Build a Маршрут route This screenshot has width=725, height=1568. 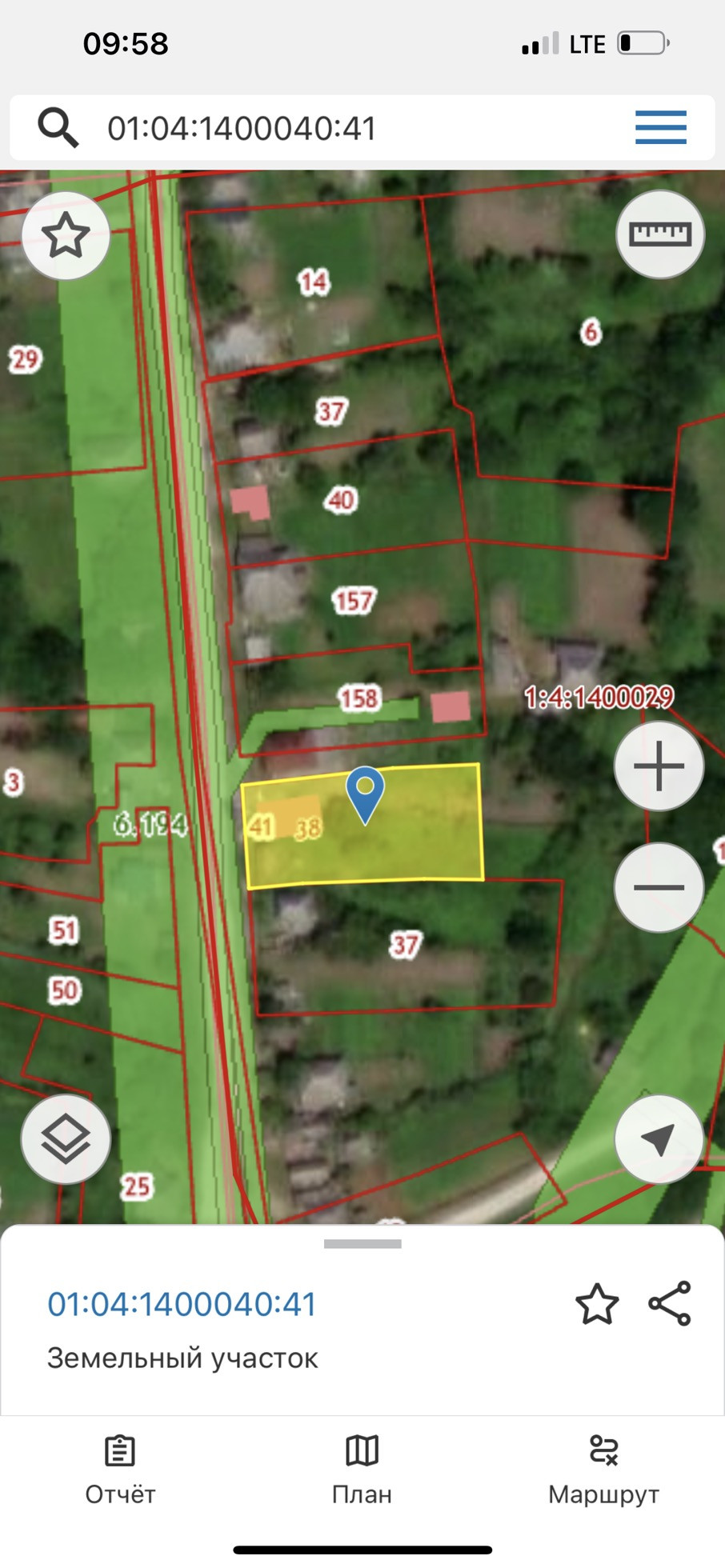[x=603, y=1470]
